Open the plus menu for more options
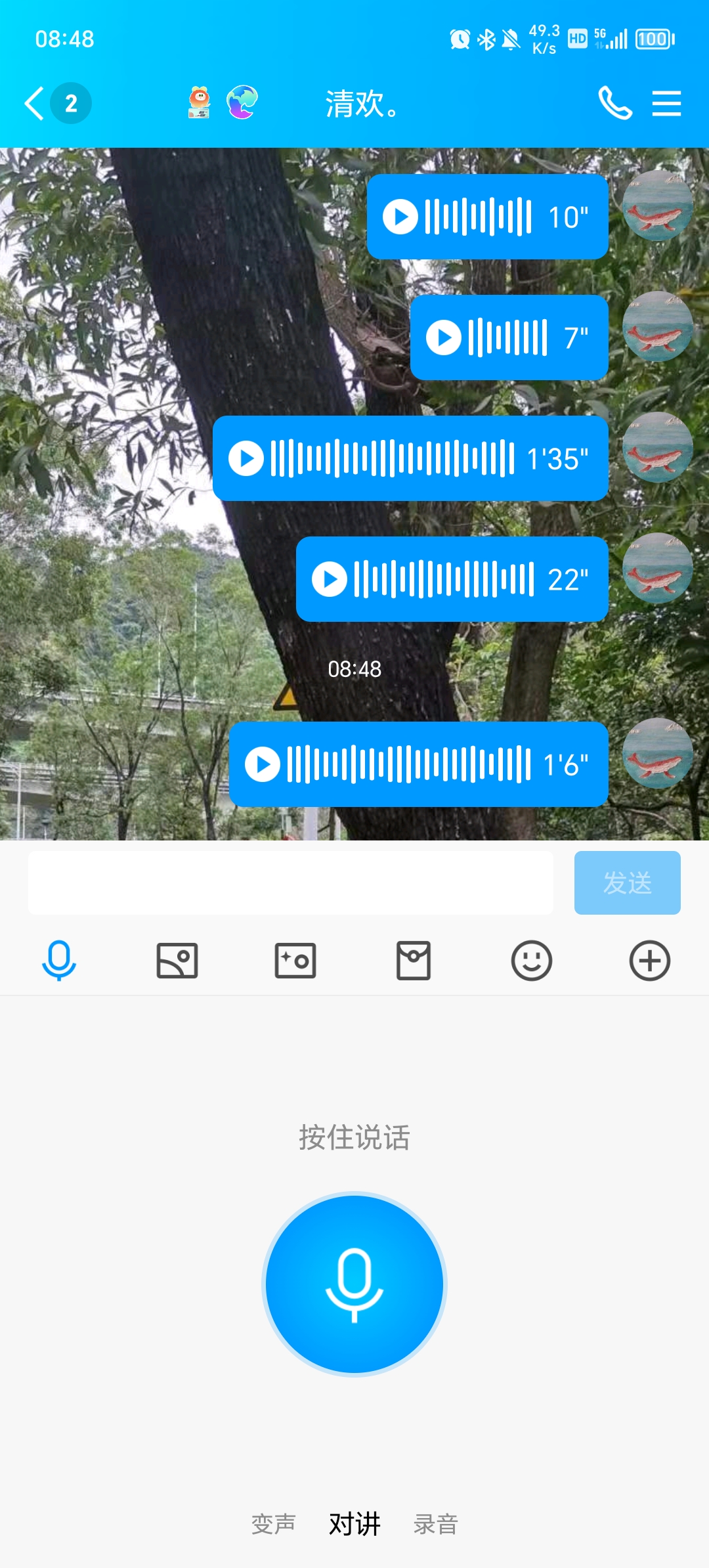 [650, 961]
